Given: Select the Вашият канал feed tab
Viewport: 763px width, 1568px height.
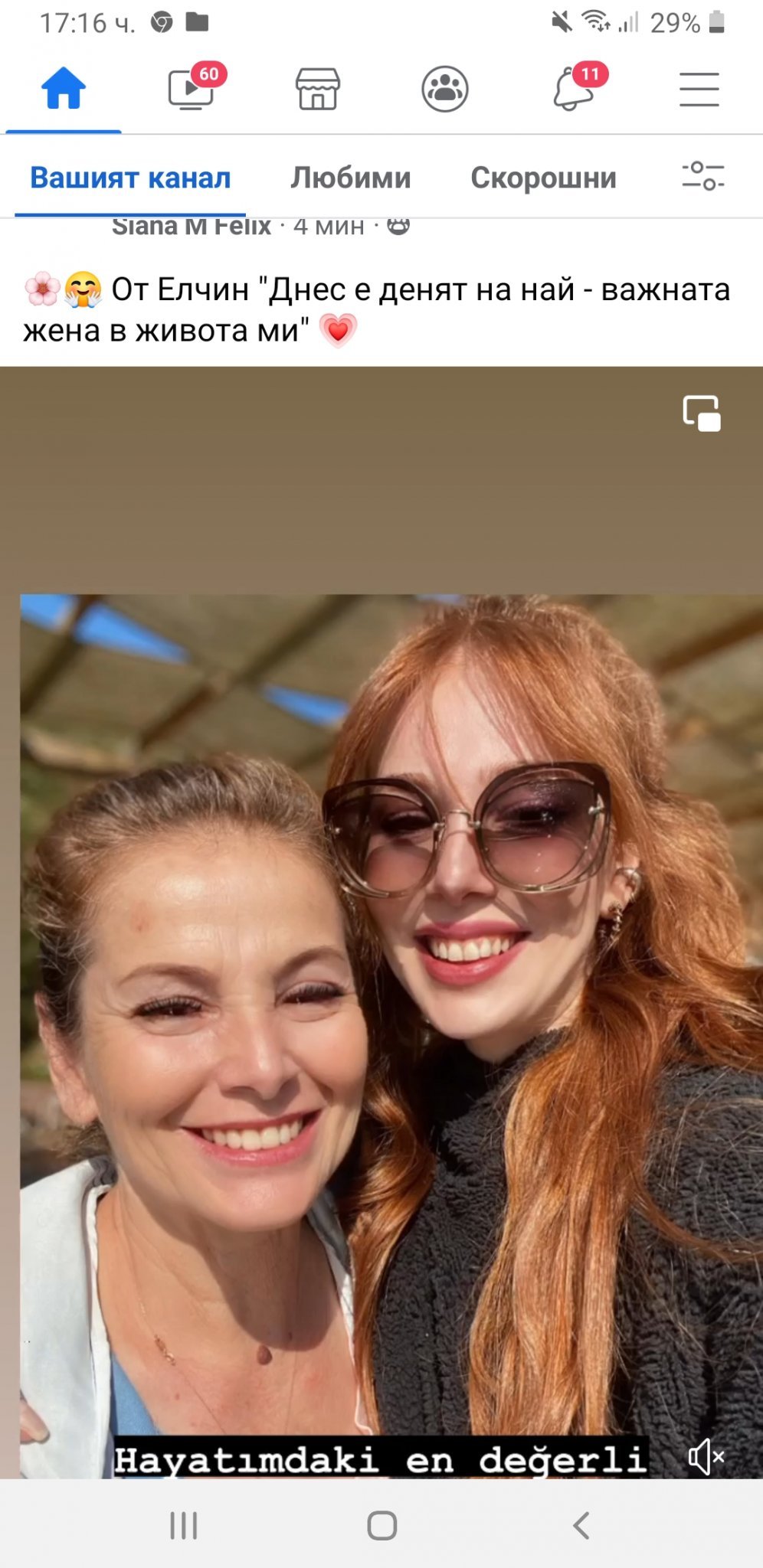Looking at the screenshot, I should pyautogui.click(x=130, y=178).
